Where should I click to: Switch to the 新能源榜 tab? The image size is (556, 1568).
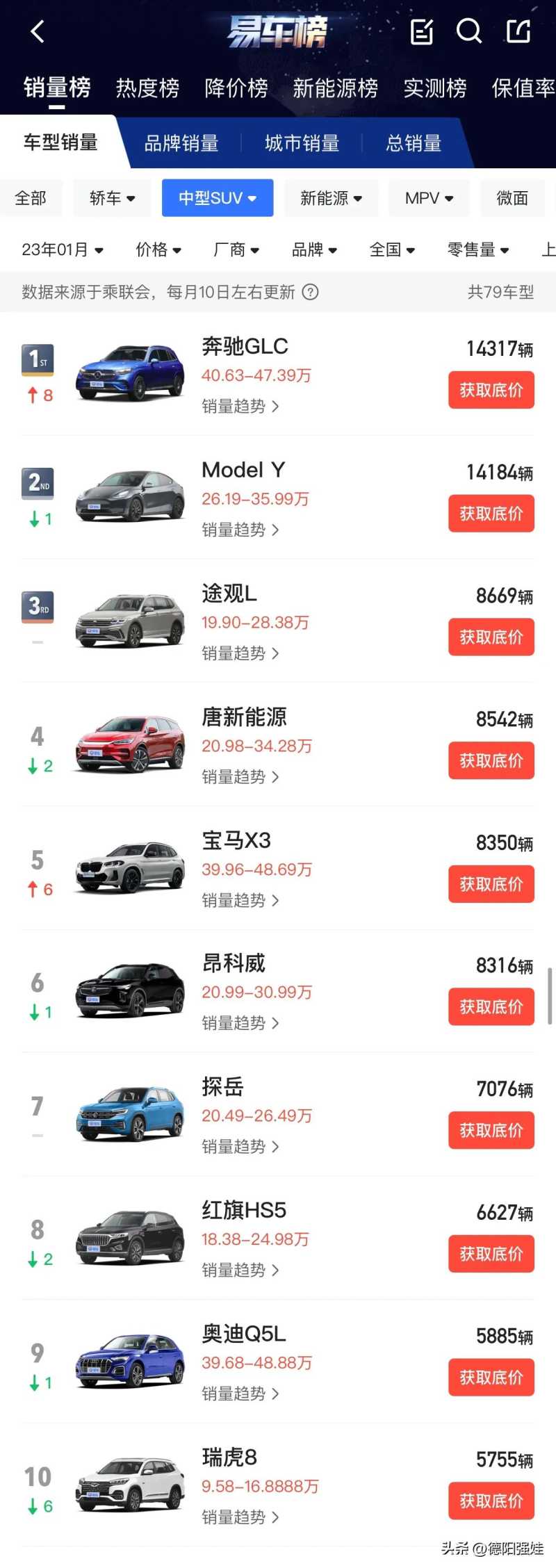point(335,88)
